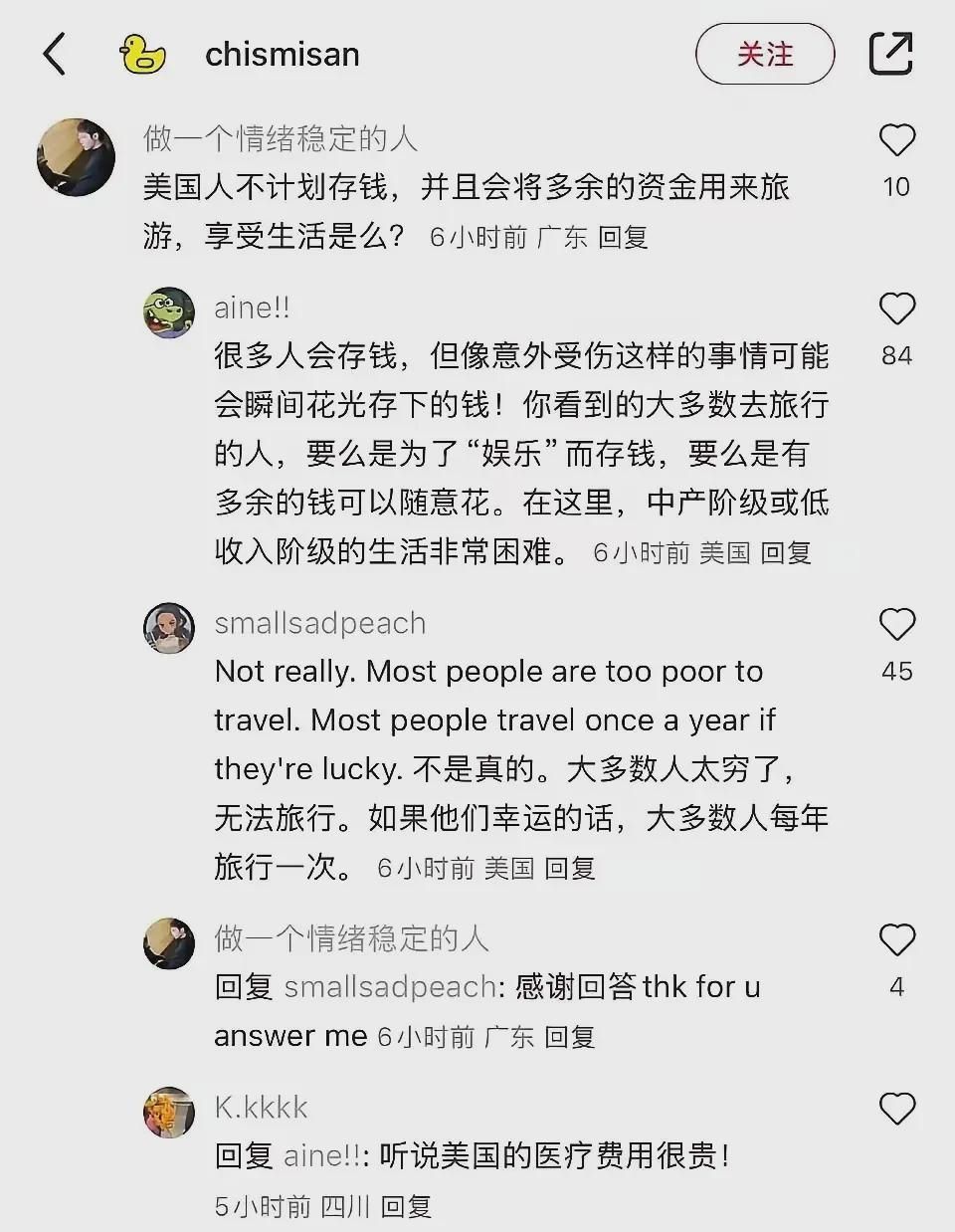
Task: Like smallsadpeach's reply
Action: click(x=896, y=625)
